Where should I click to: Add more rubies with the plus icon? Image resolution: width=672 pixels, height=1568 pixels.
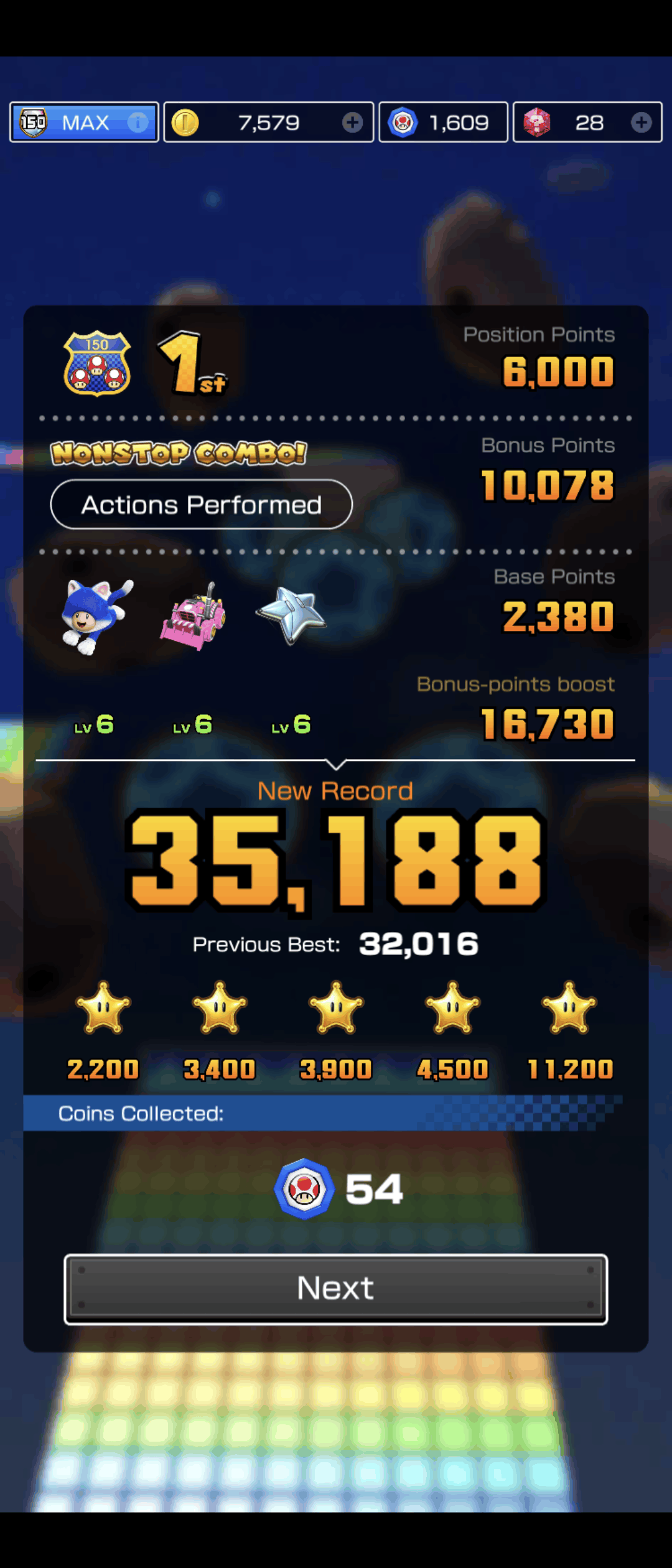pyautogui.click(x=641, y=123)
